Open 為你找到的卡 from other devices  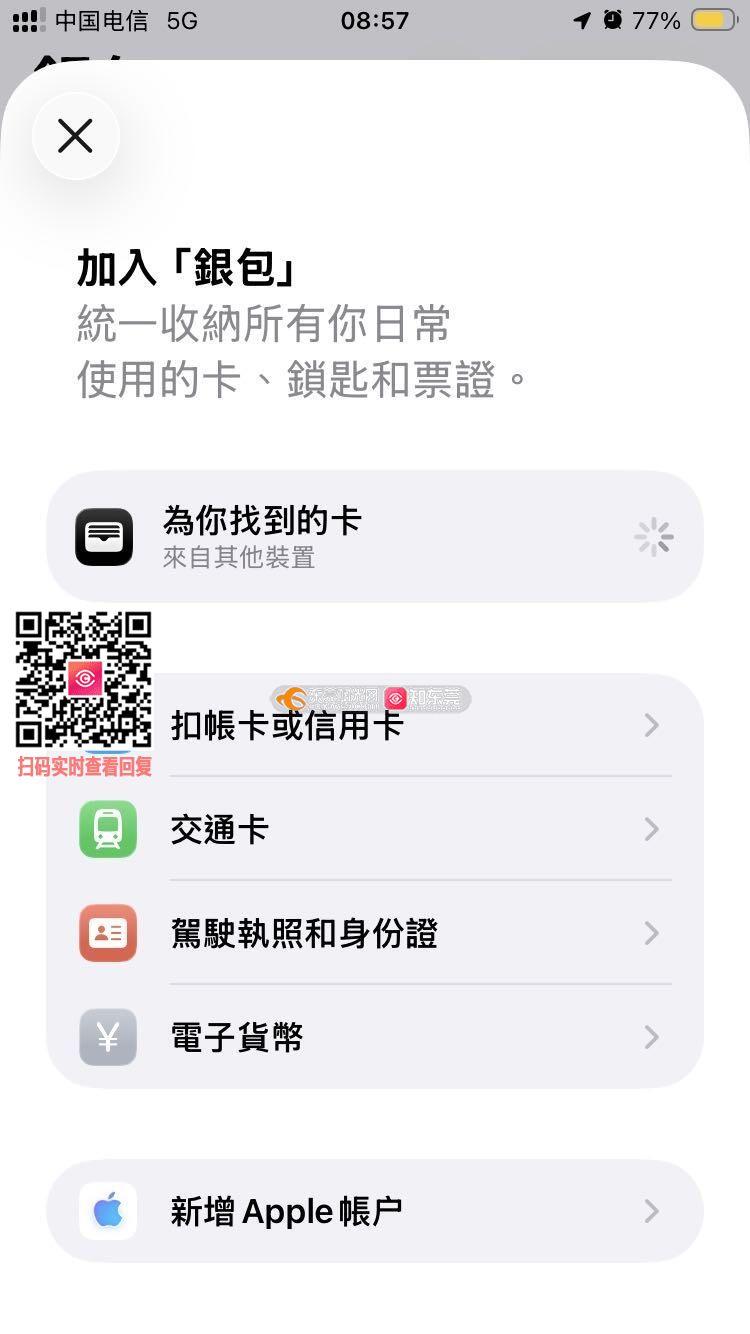point(374,537)
